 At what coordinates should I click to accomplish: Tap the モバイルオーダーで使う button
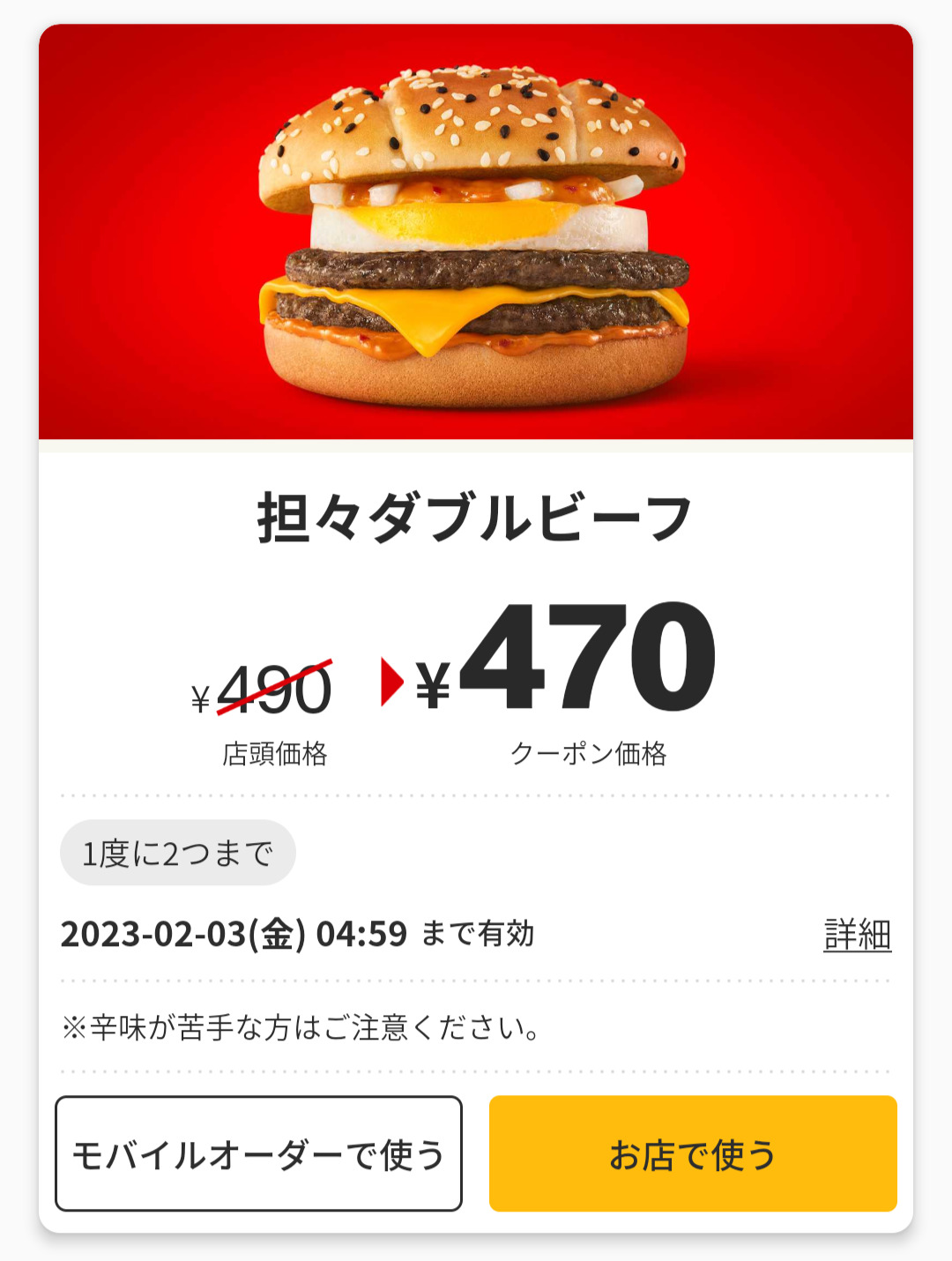(258, 1153)
